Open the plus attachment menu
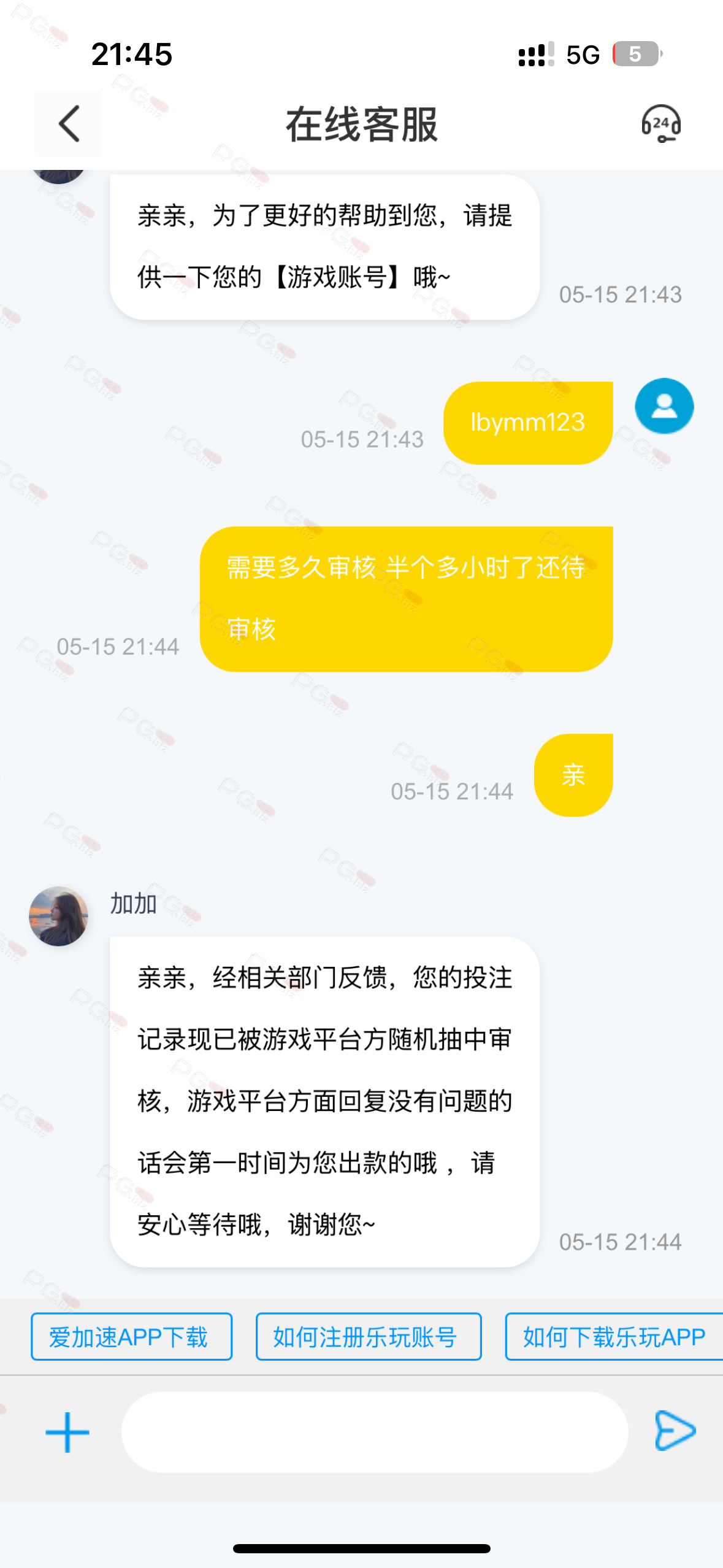Viewport: 723px width, 1568px height. click(67, 1432)
